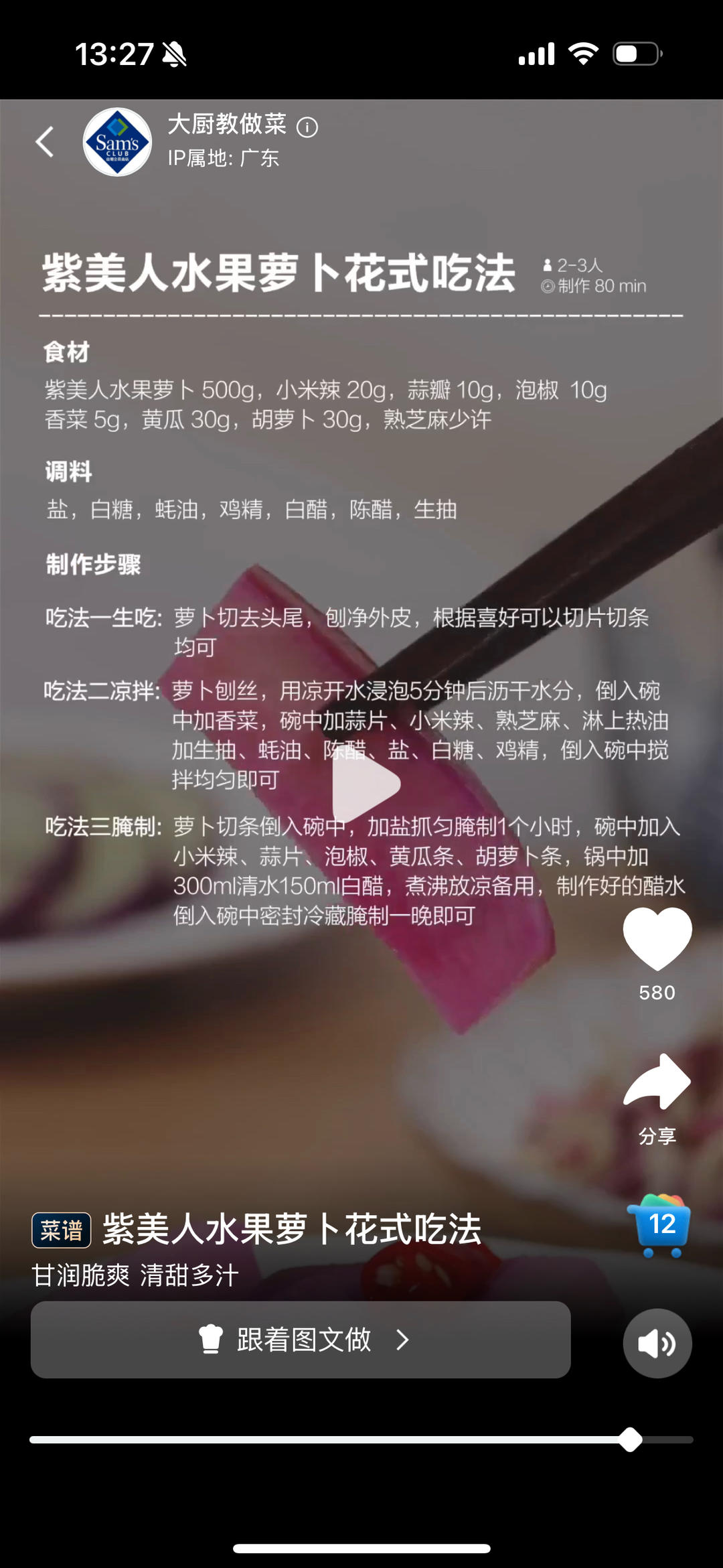Screen dimensions: 723x1568
Task: Tap the info icon beside 大厨教做菜
Action: (308, 127)
